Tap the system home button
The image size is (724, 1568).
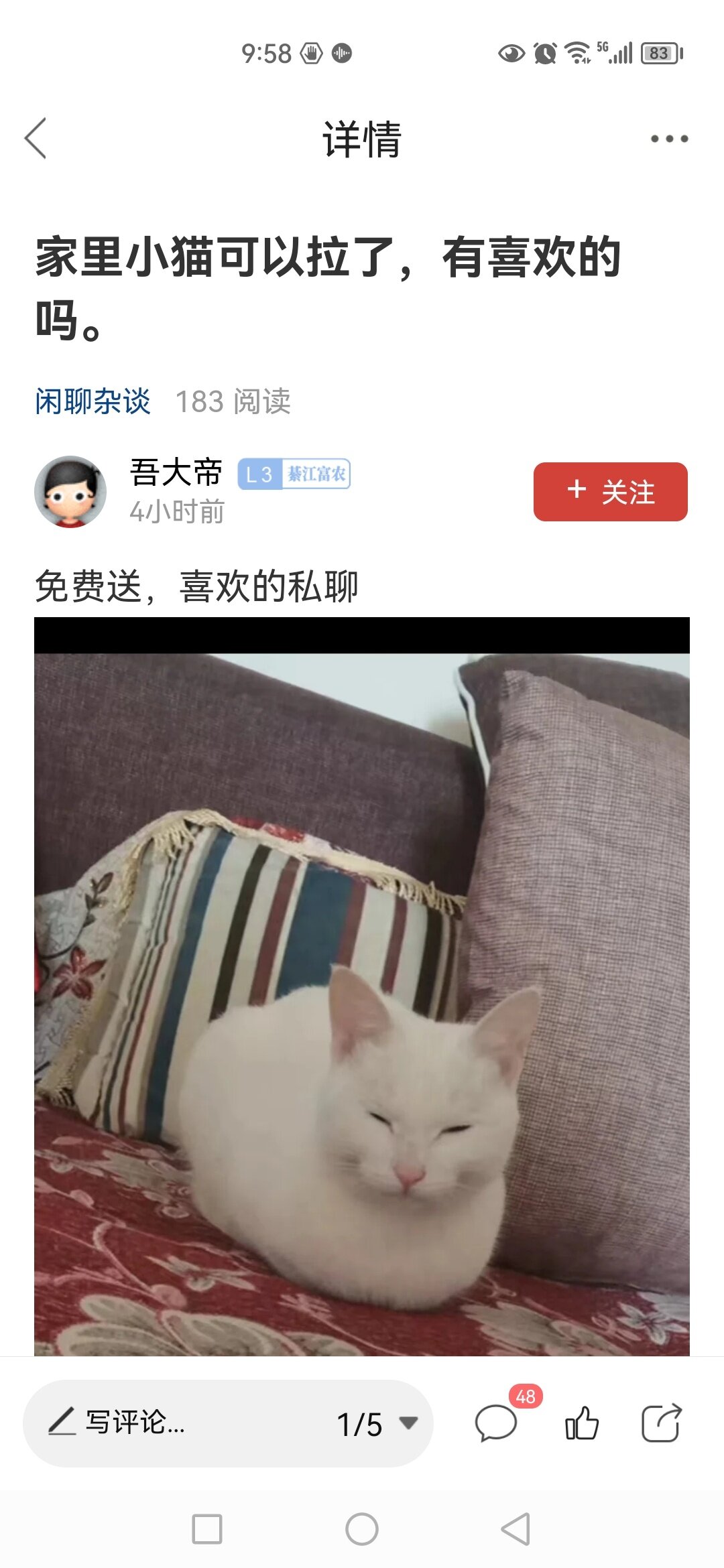pyautogui.click(x=362, y=1529)
